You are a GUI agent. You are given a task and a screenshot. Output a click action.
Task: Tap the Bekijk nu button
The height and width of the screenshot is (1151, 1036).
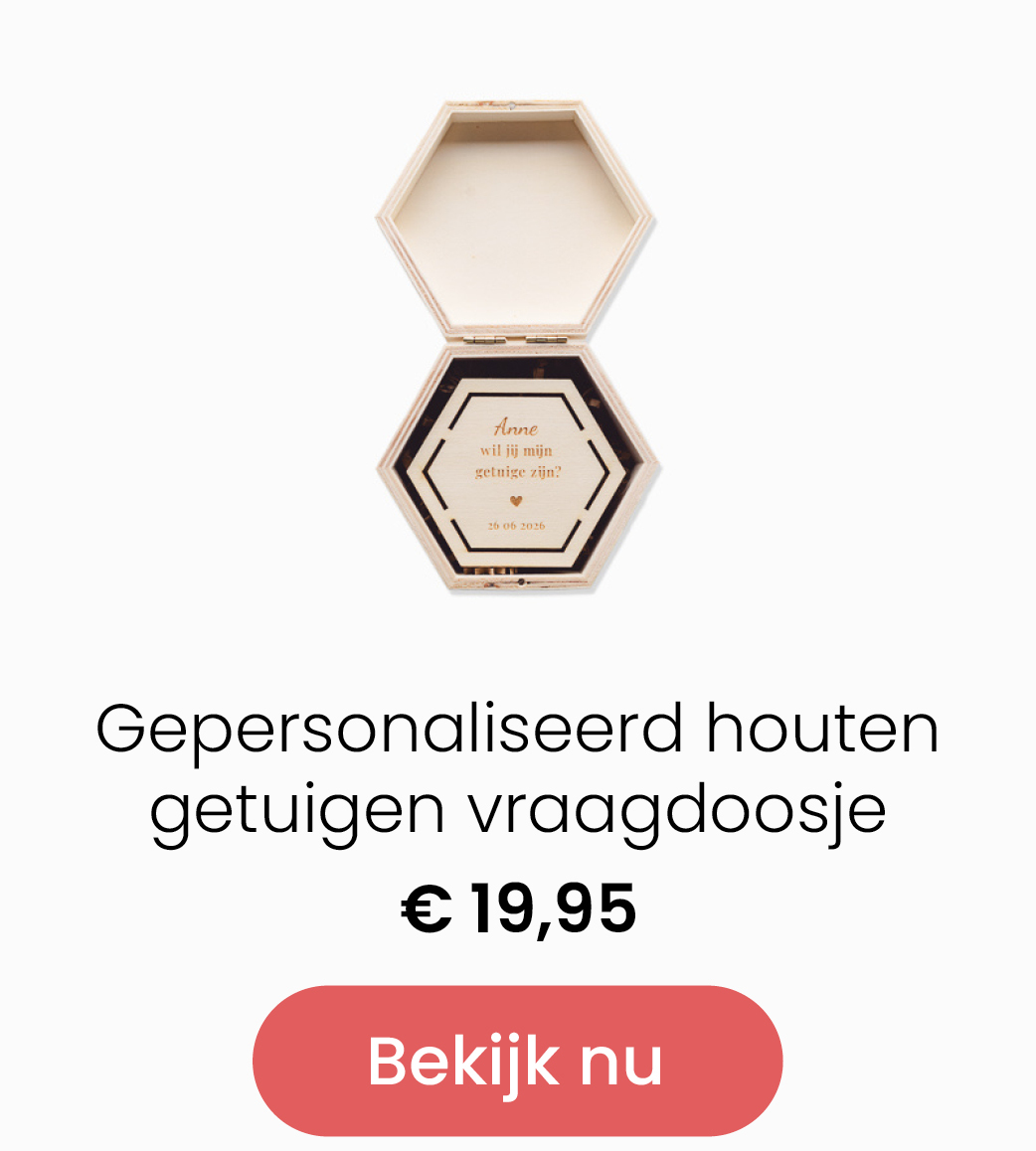[517, 1061]
